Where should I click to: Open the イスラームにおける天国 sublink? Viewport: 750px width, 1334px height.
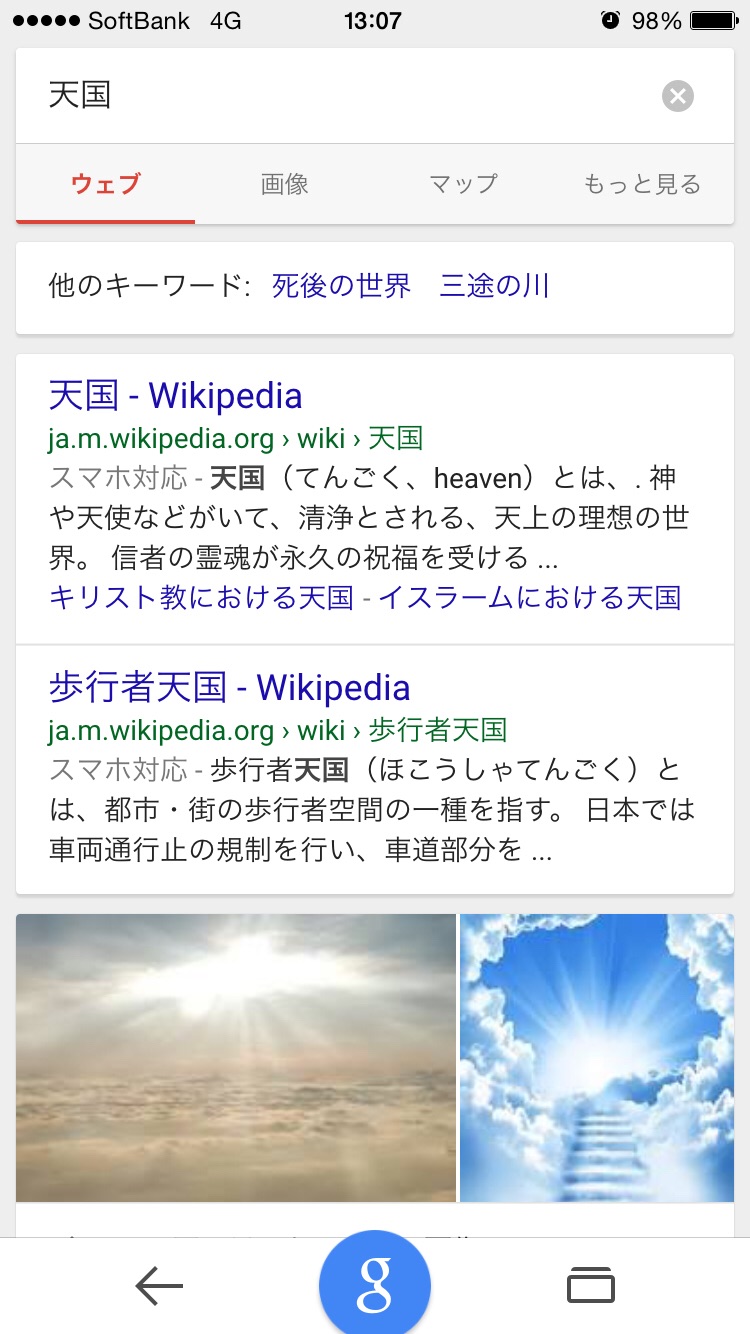click(529, 598)
